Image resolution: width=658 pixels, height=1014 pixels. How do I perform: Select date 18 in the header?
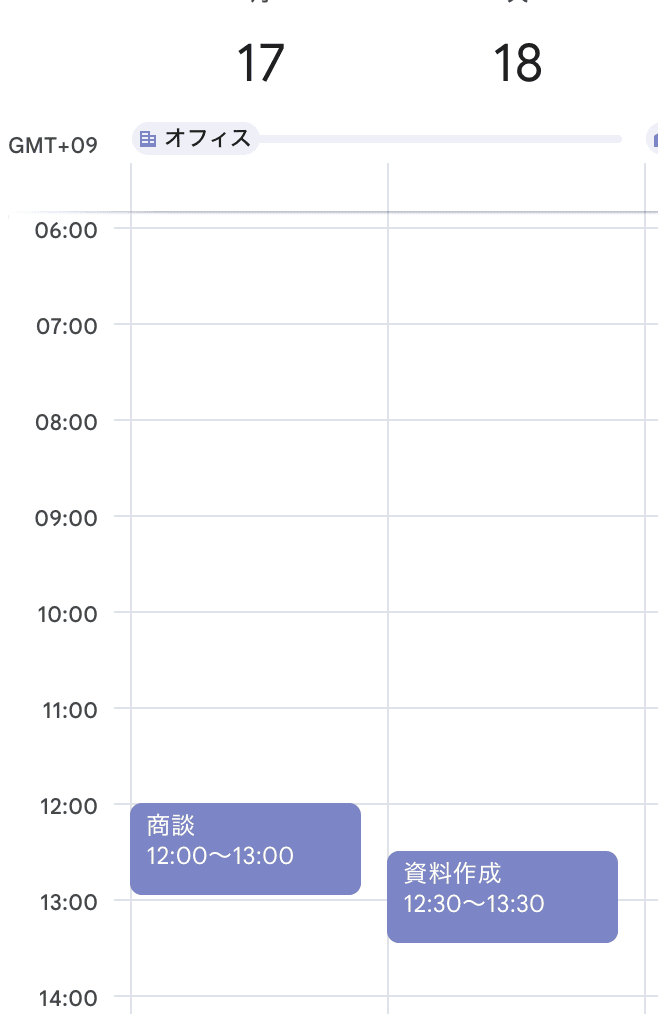[517, 64]
